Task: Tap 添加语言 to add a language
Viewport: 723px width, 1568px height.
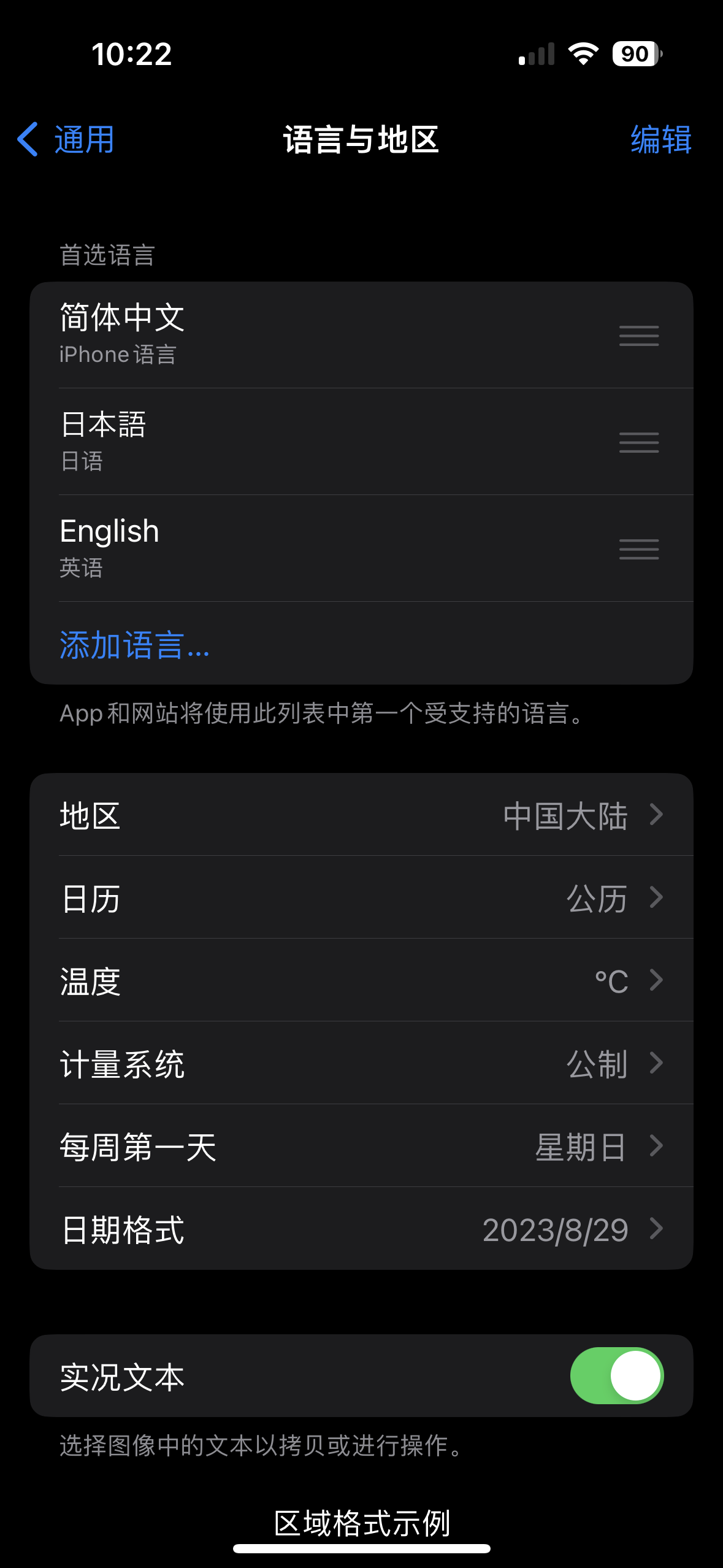Action: coord(135,645)
